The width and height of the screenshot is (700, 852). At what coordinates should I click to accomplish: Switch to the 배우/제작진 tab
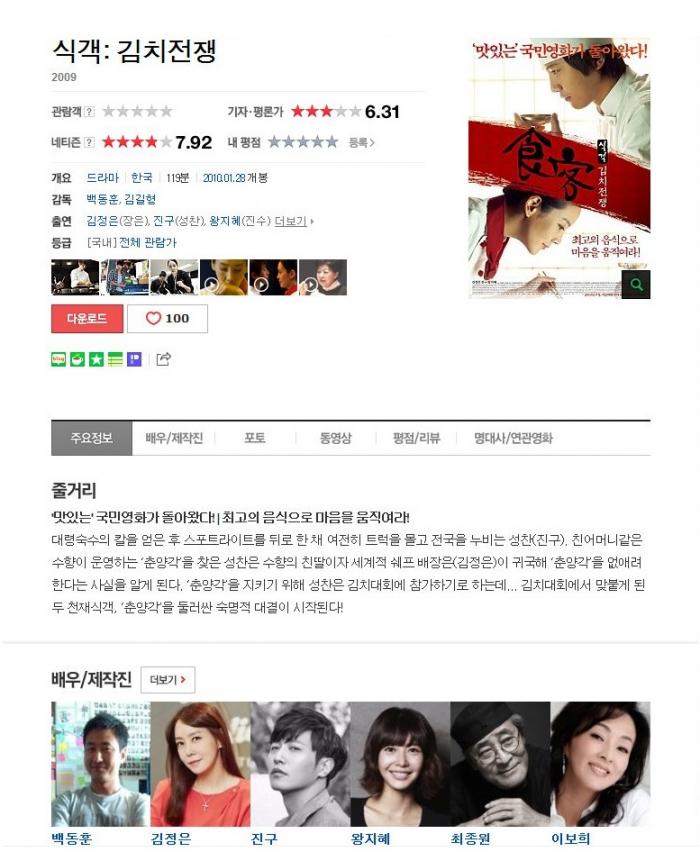click(174, 439)
